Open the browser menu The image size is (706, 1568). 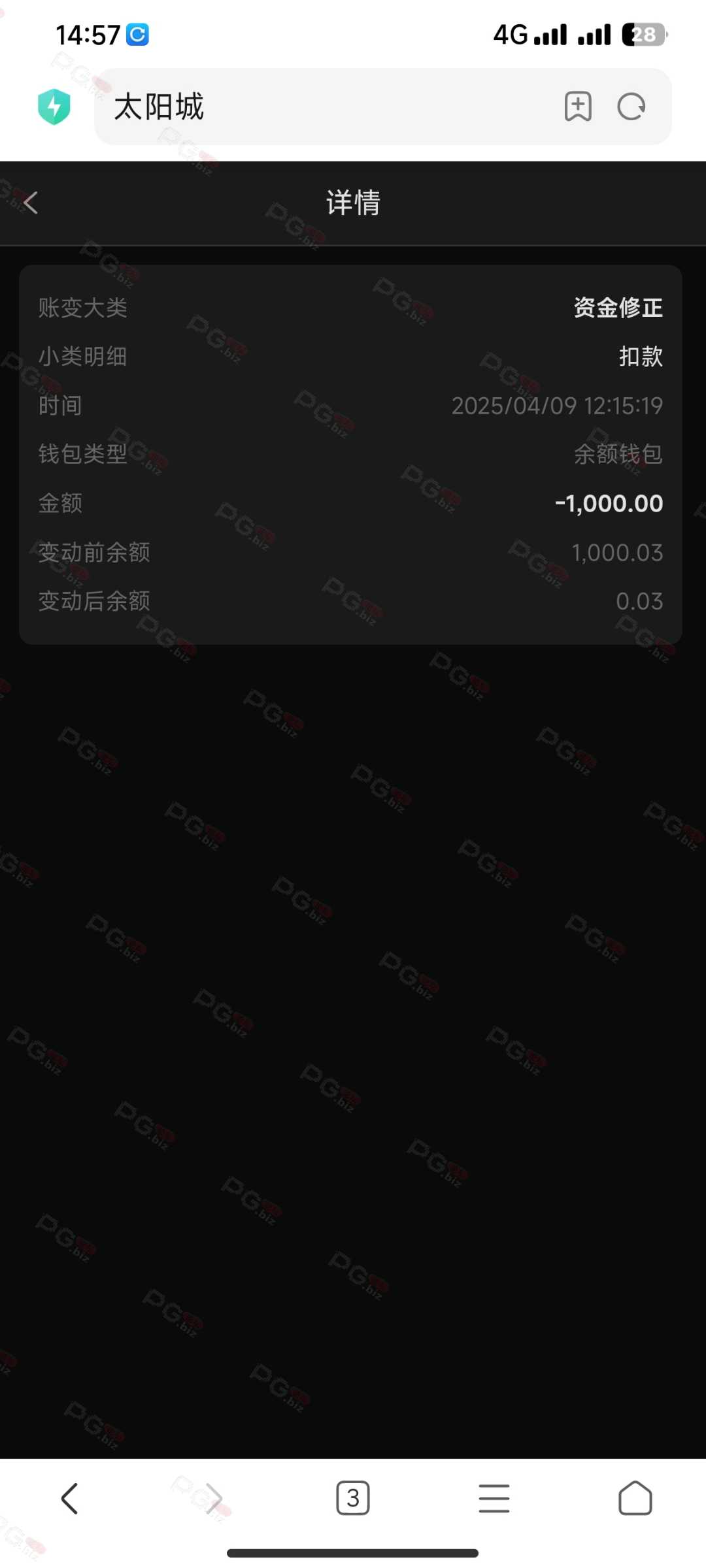[x=494, y=1497]
